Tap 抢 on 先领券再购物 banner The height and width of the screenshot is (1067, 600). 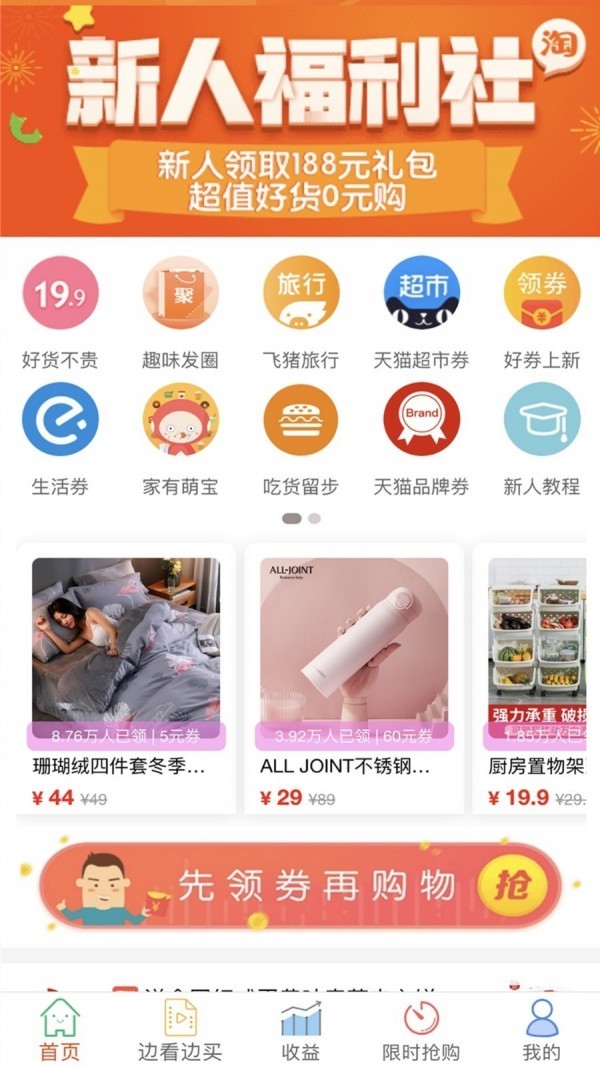(518, 885)
